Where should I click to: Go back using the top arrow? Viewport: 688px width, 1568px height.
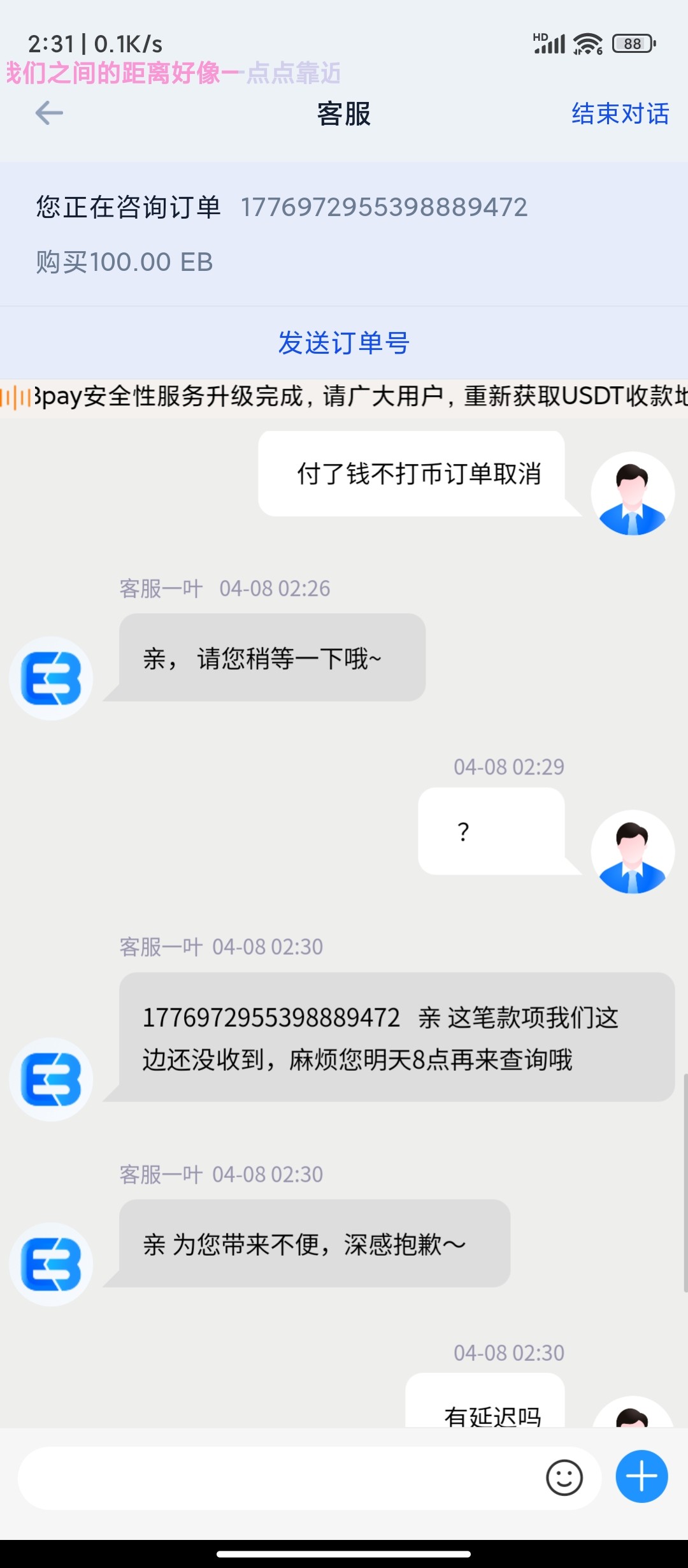point(49,113)
